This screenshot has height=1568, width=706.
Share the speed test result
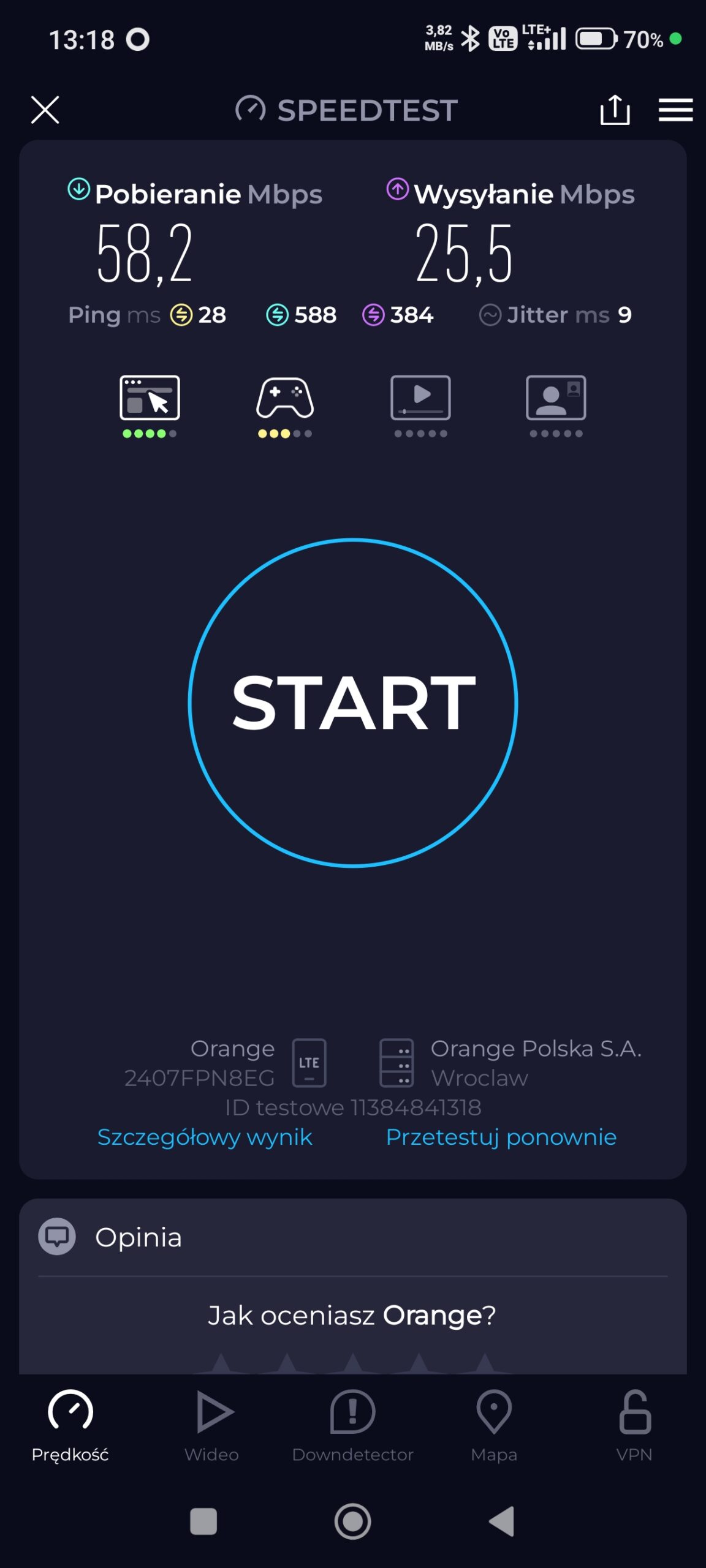(x=615, y=110)
